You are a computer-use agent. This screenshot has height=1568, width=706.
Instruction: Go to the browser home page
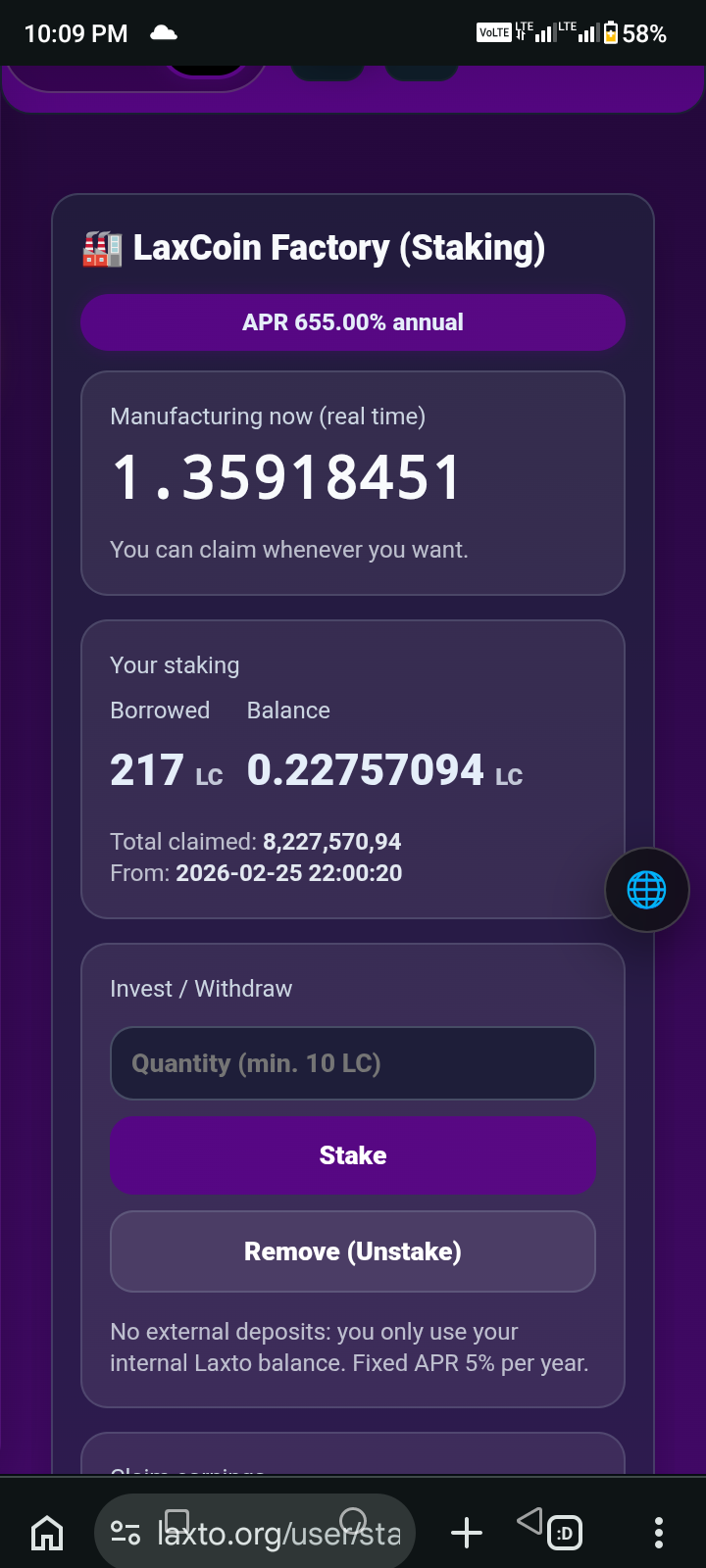click(47, 1533)
